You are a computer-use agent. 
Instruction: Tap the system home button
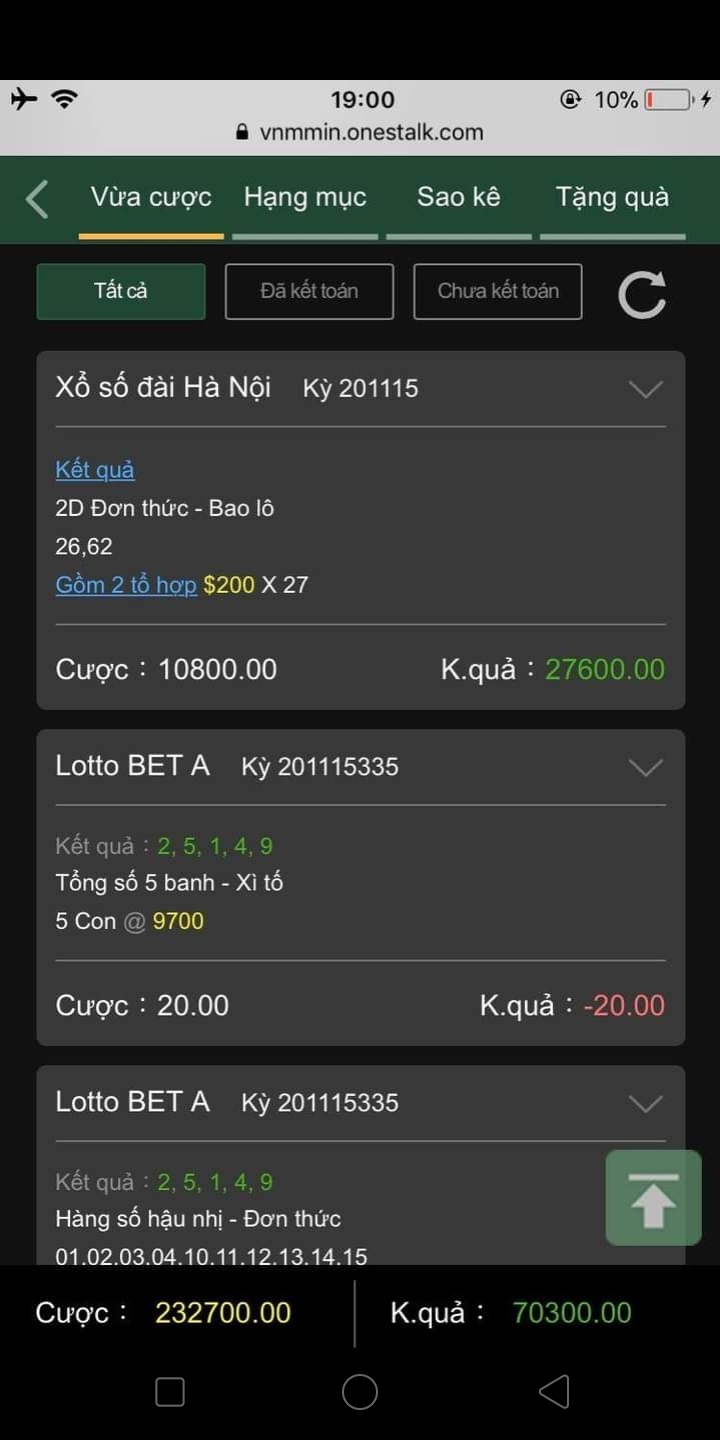360,1392
